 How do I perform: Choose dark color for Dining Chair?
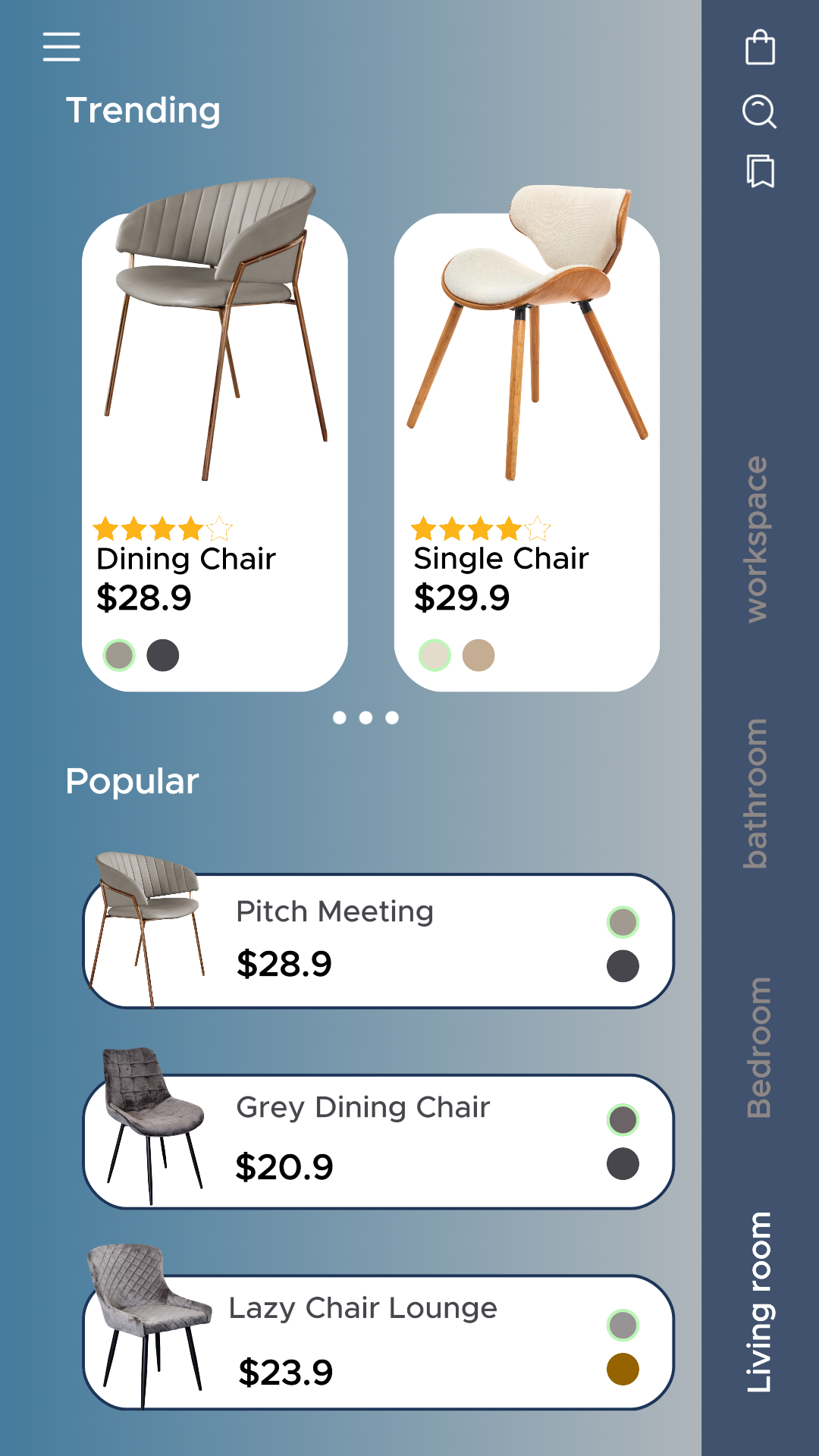[x=163, y=655]
